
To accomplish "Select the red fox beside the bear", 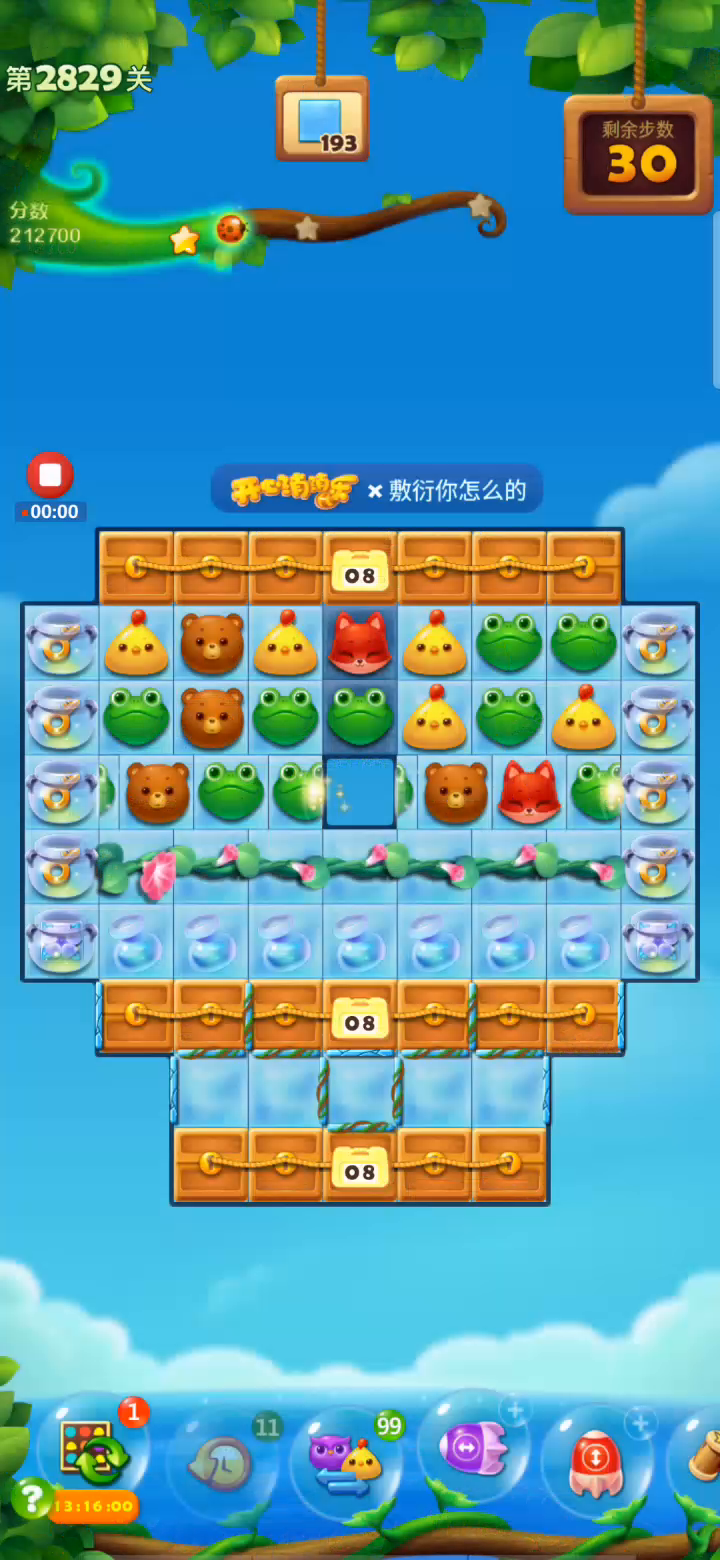I will (528, 792).
